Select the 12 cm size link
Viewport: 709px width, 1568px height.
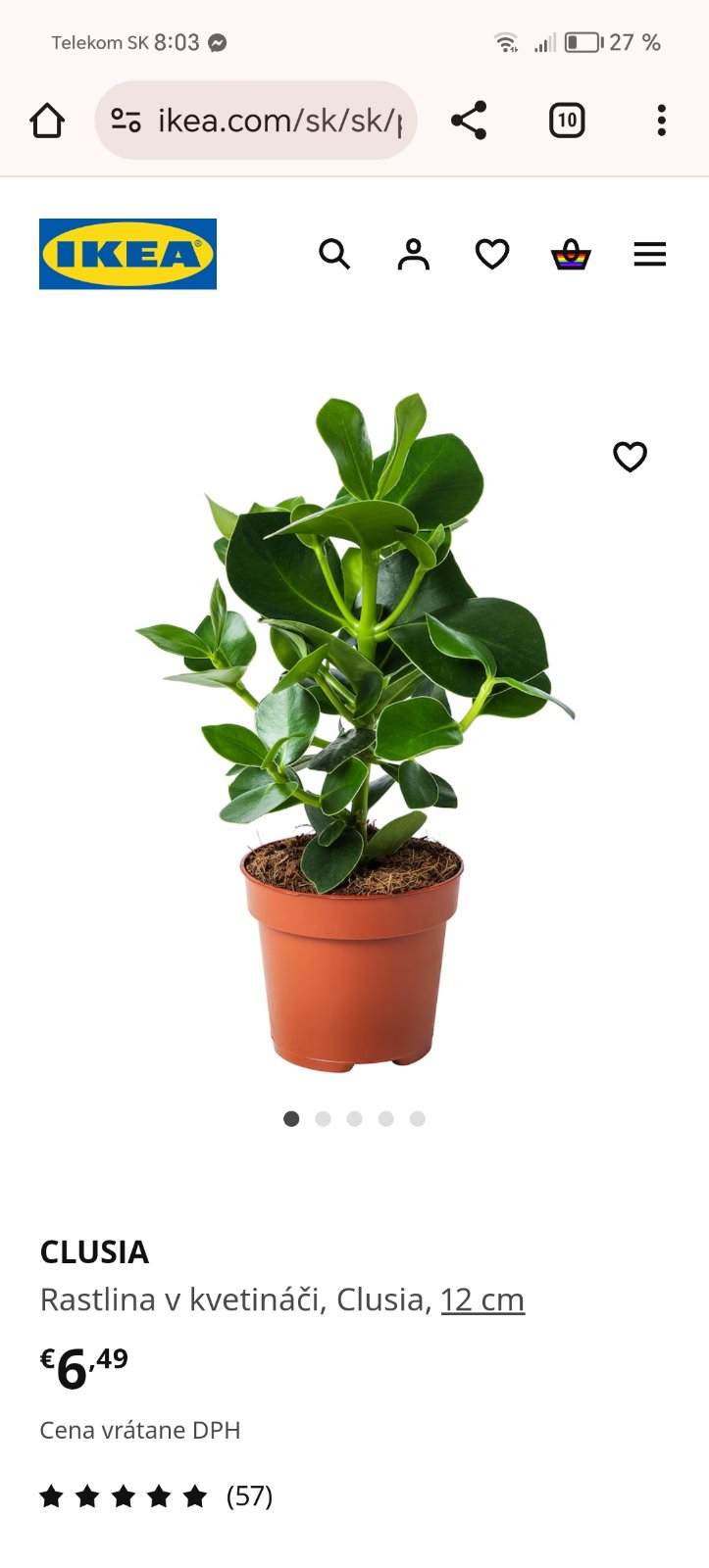[482, 1299]
